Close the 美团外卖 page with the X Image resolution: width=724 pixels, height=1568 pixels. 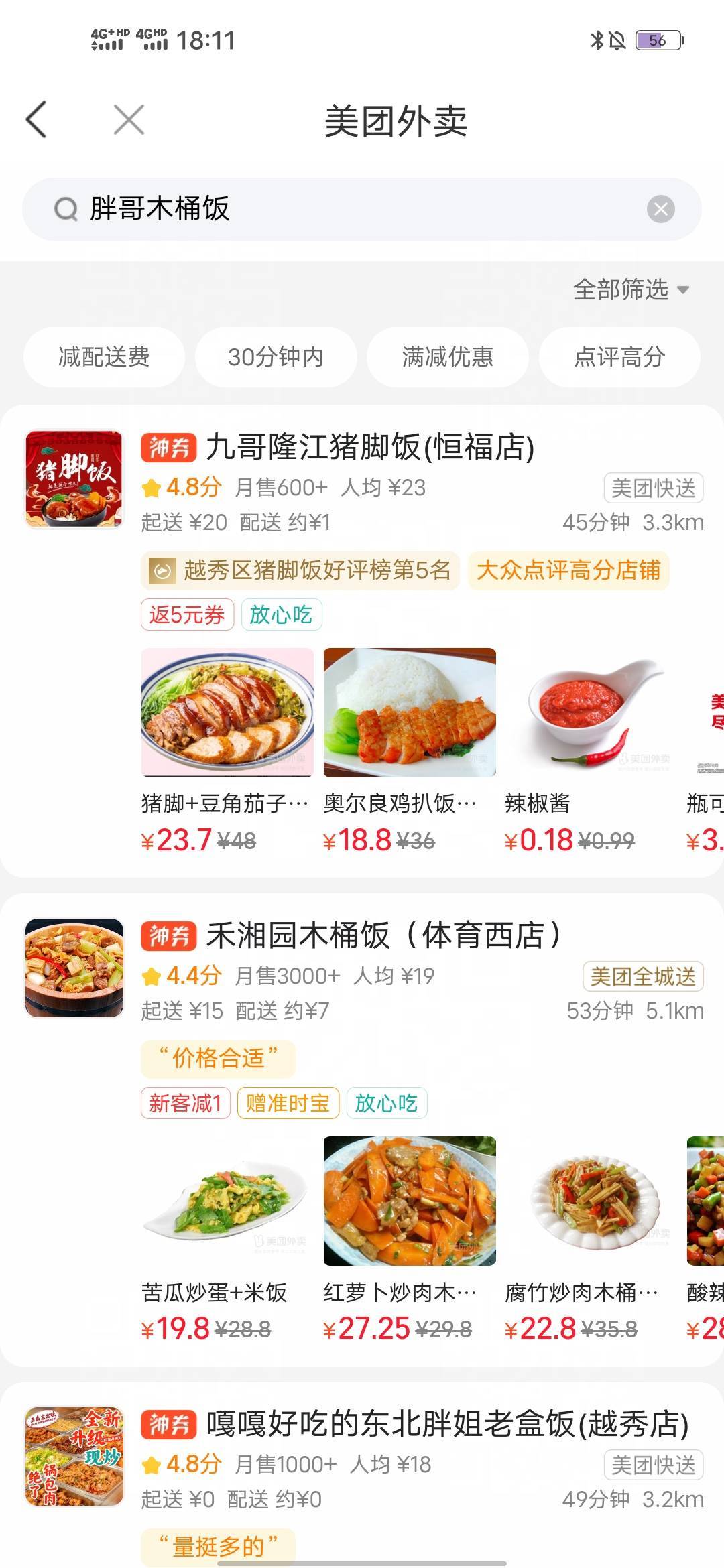(129, 121)
